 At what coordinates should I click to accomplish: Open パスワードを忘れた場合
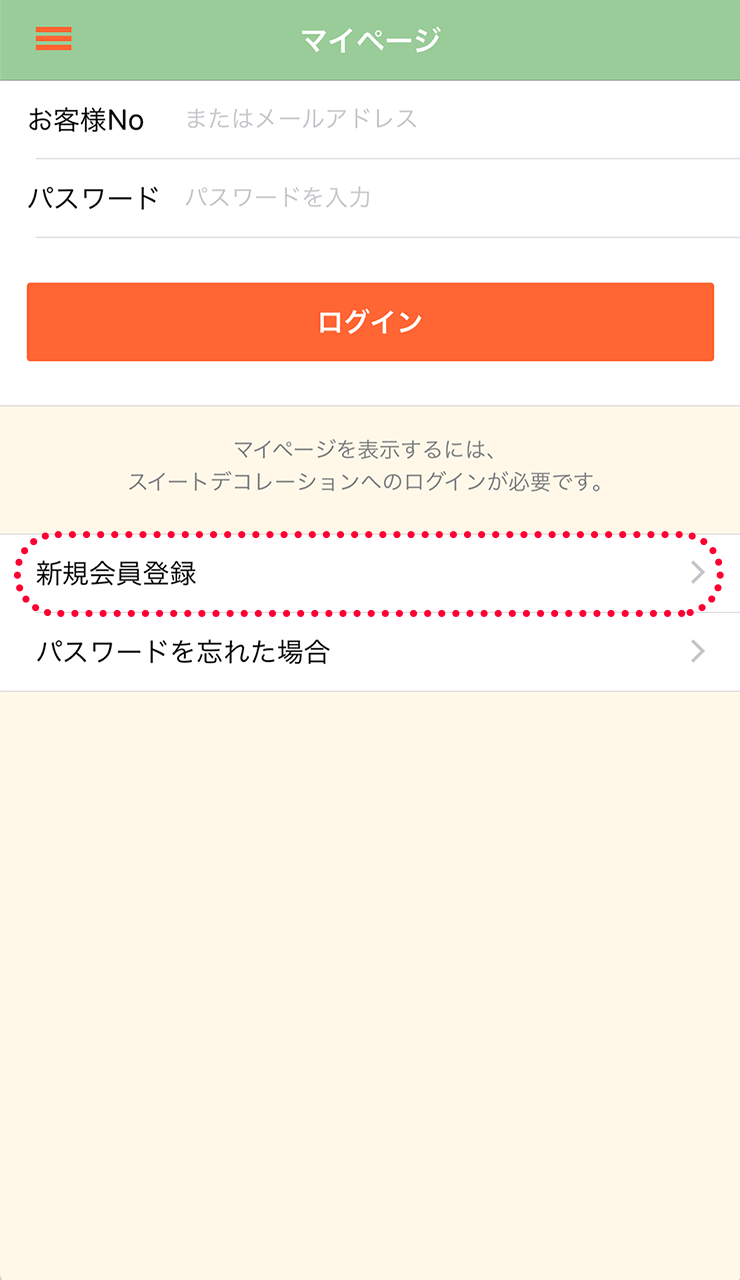[x=370, y=652]
